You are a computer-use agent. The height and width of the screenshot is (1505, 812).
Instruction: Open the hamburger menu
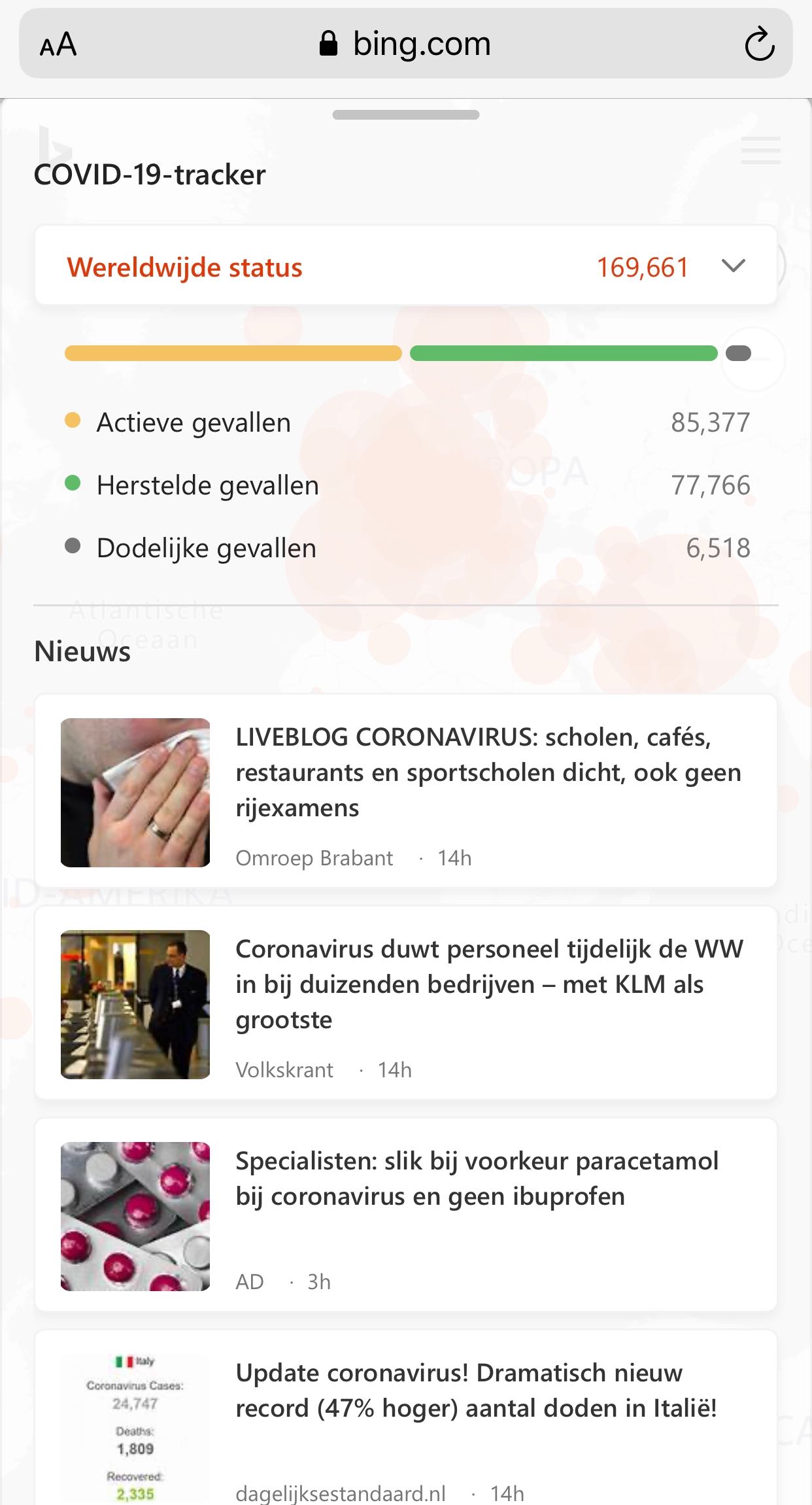[x=760, y=150]
